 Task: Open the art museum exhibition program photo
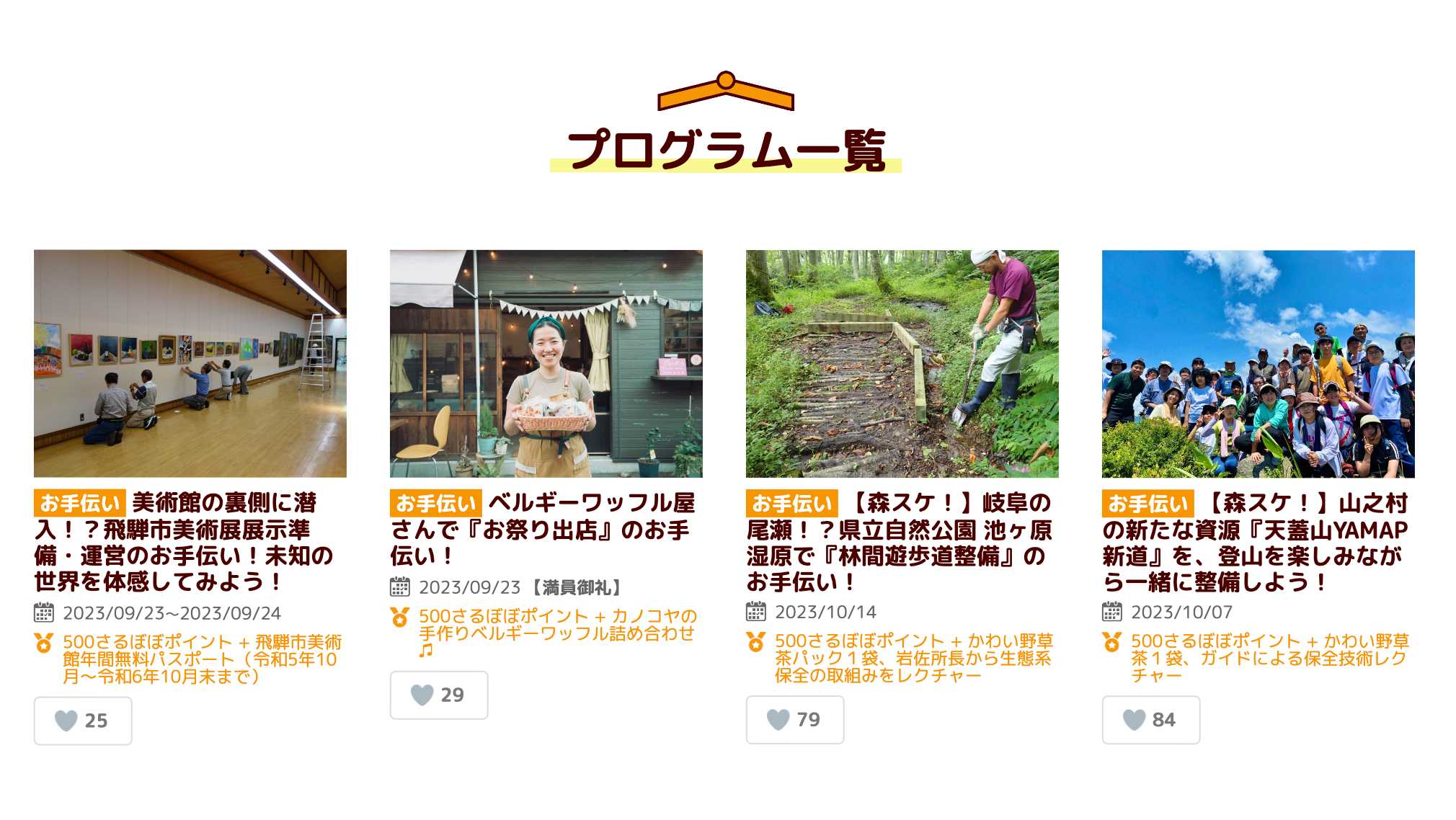[190, 363]
